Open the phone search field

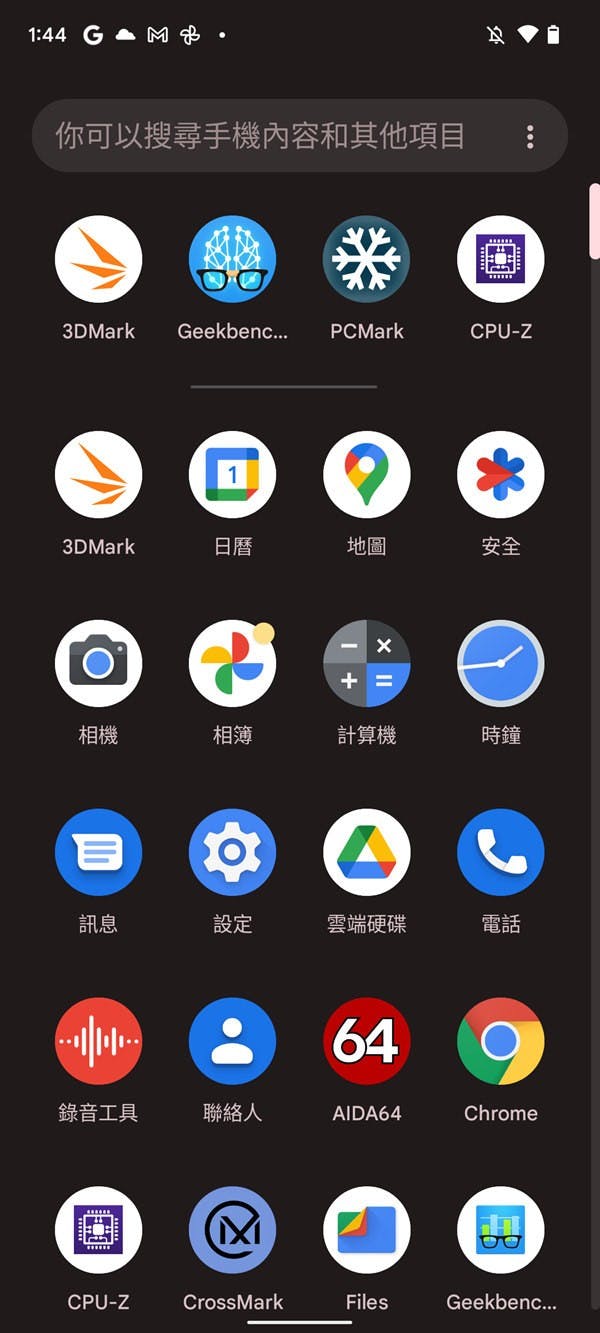pyautogui.click(x=260, y=136)
